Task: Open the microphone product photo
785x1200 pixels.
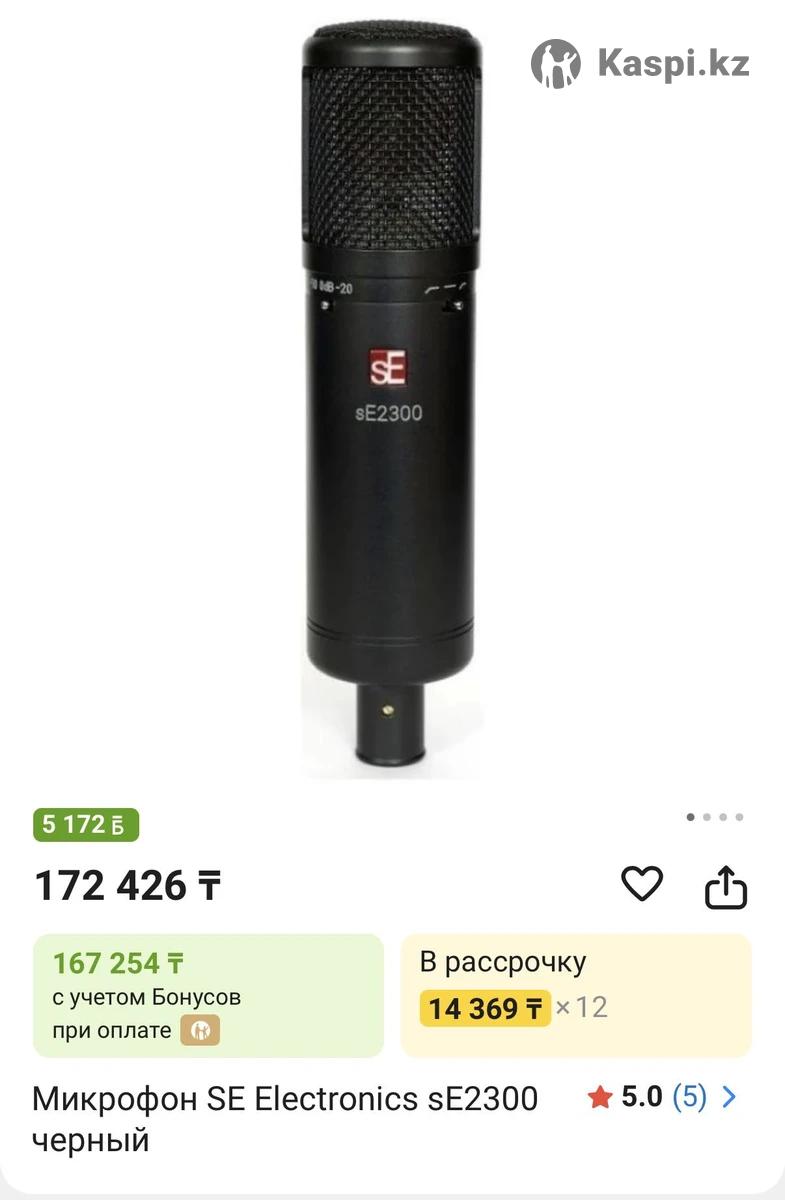Action: 392,400
